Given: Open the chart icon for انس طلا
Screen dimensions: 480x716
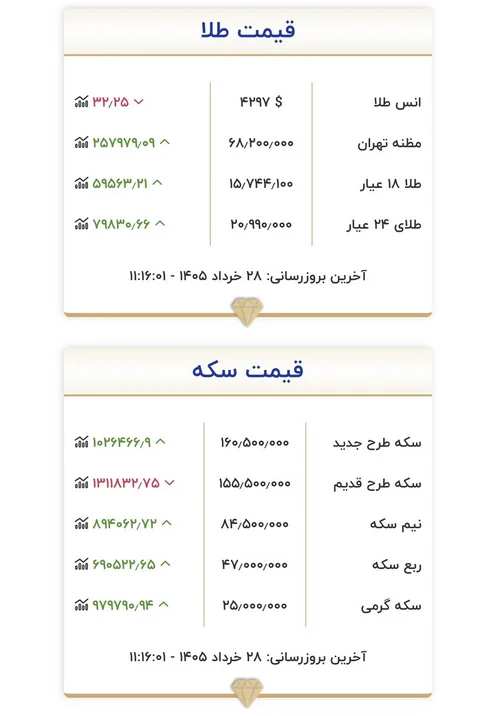Looking at the screenshot, I should tap(81, 101).
